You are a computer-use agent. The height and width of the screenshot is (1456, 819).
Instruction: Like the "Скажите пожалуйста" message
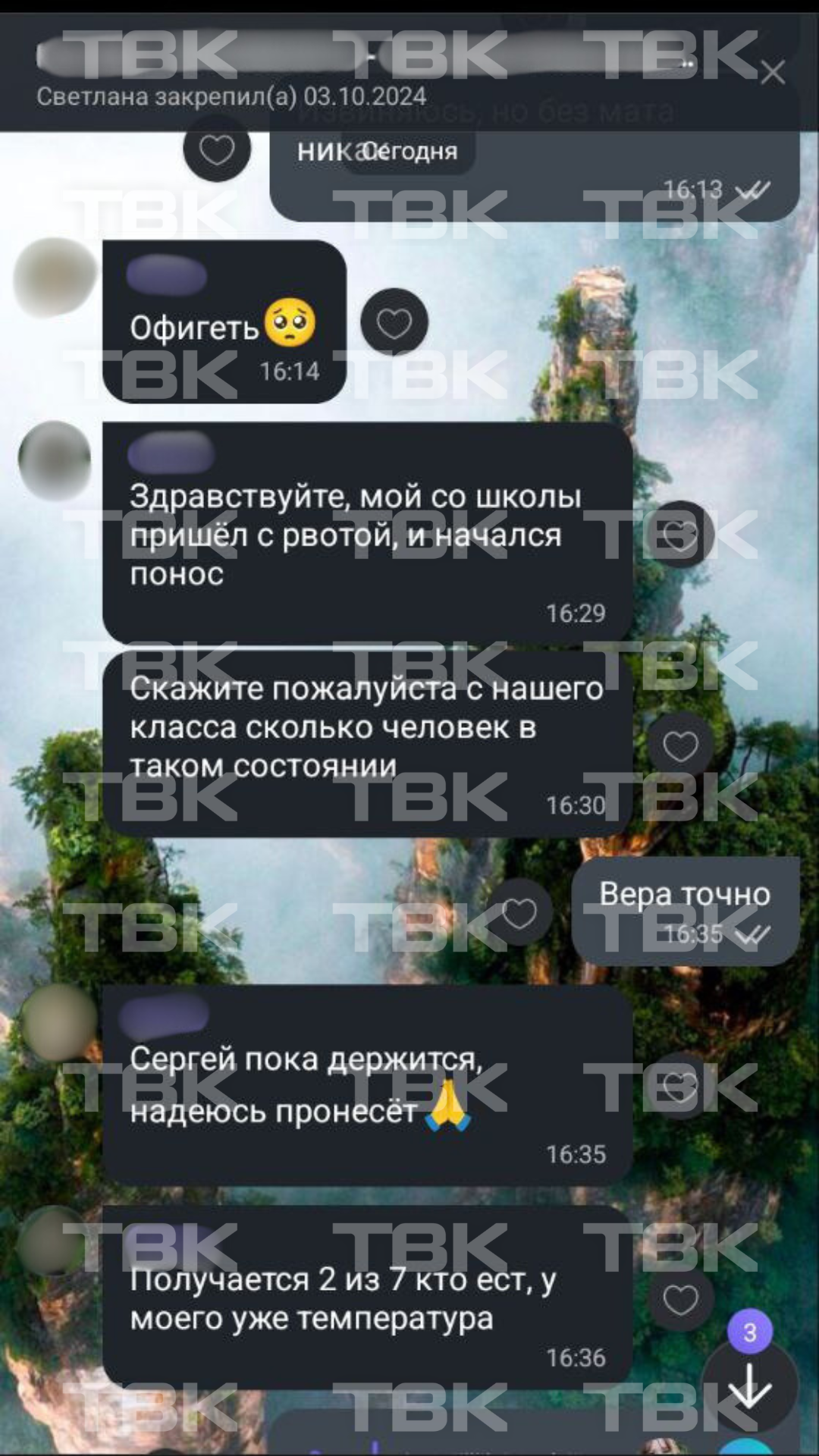point(679,746)
